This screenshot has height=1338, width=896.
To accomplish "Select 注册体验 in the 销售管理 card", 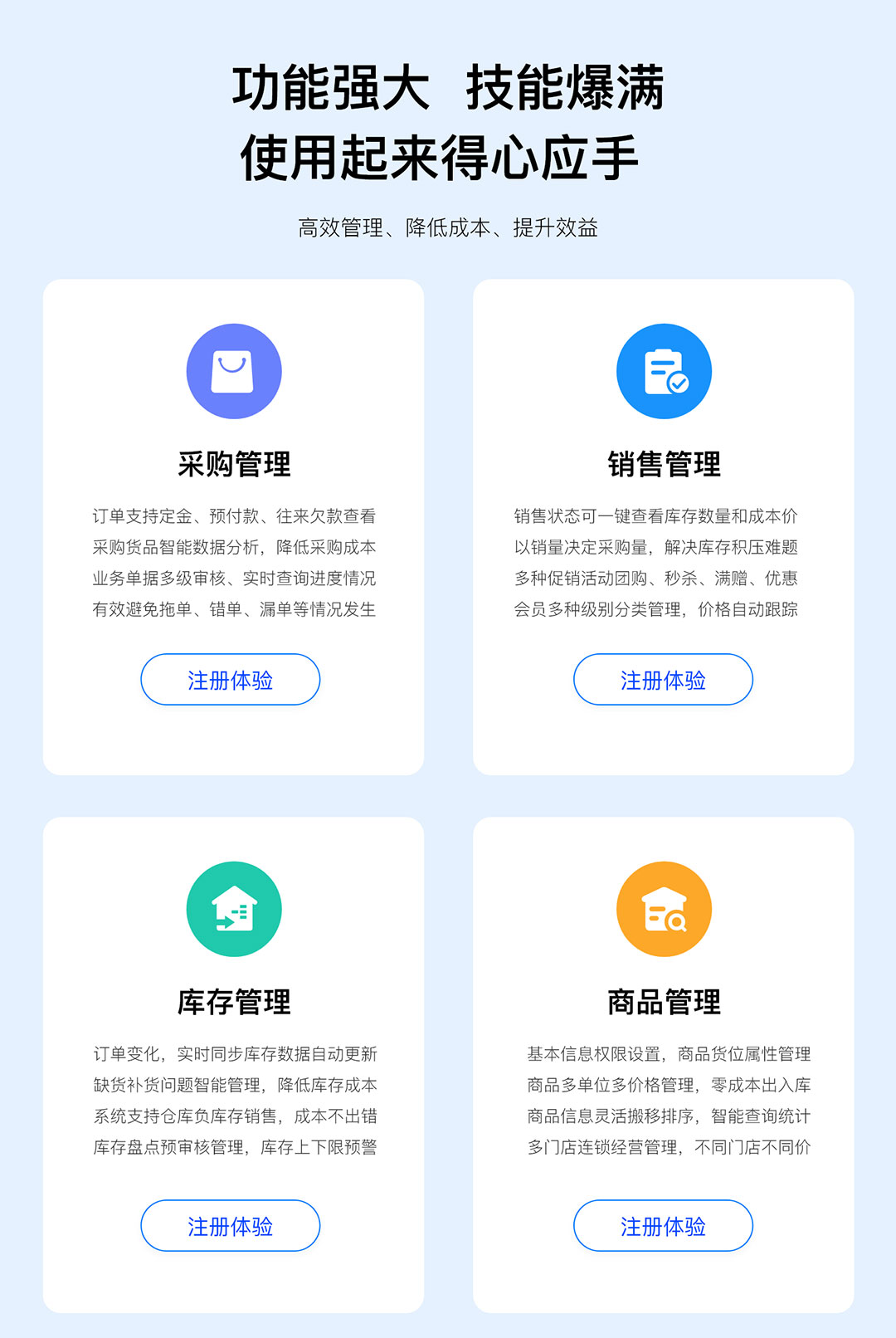I will coord(663,680).
